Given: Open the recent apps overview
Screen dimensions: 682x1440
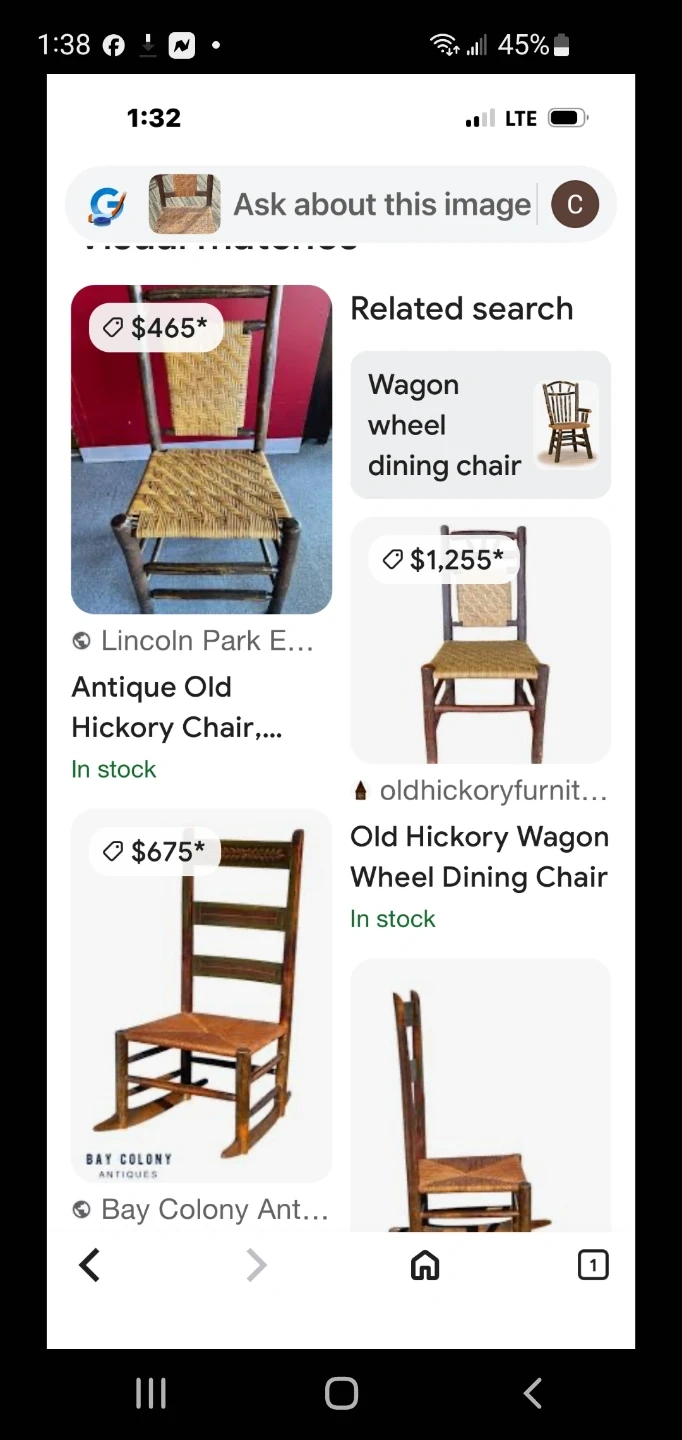Looking at the screenshot, I should pyautogui.click(x=150, y=1393).
